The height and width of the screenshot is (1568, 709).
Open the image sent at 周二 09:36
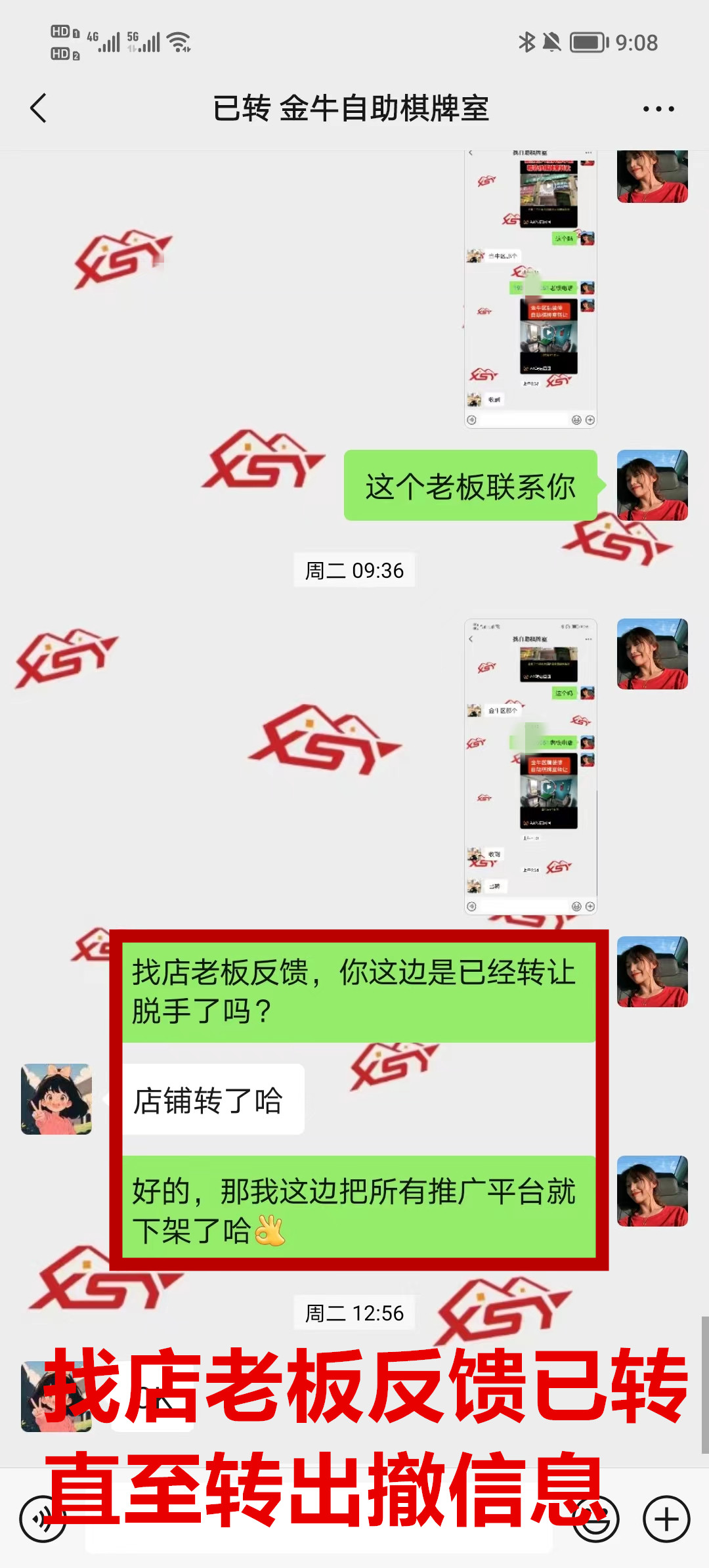(x=530, y=766)
